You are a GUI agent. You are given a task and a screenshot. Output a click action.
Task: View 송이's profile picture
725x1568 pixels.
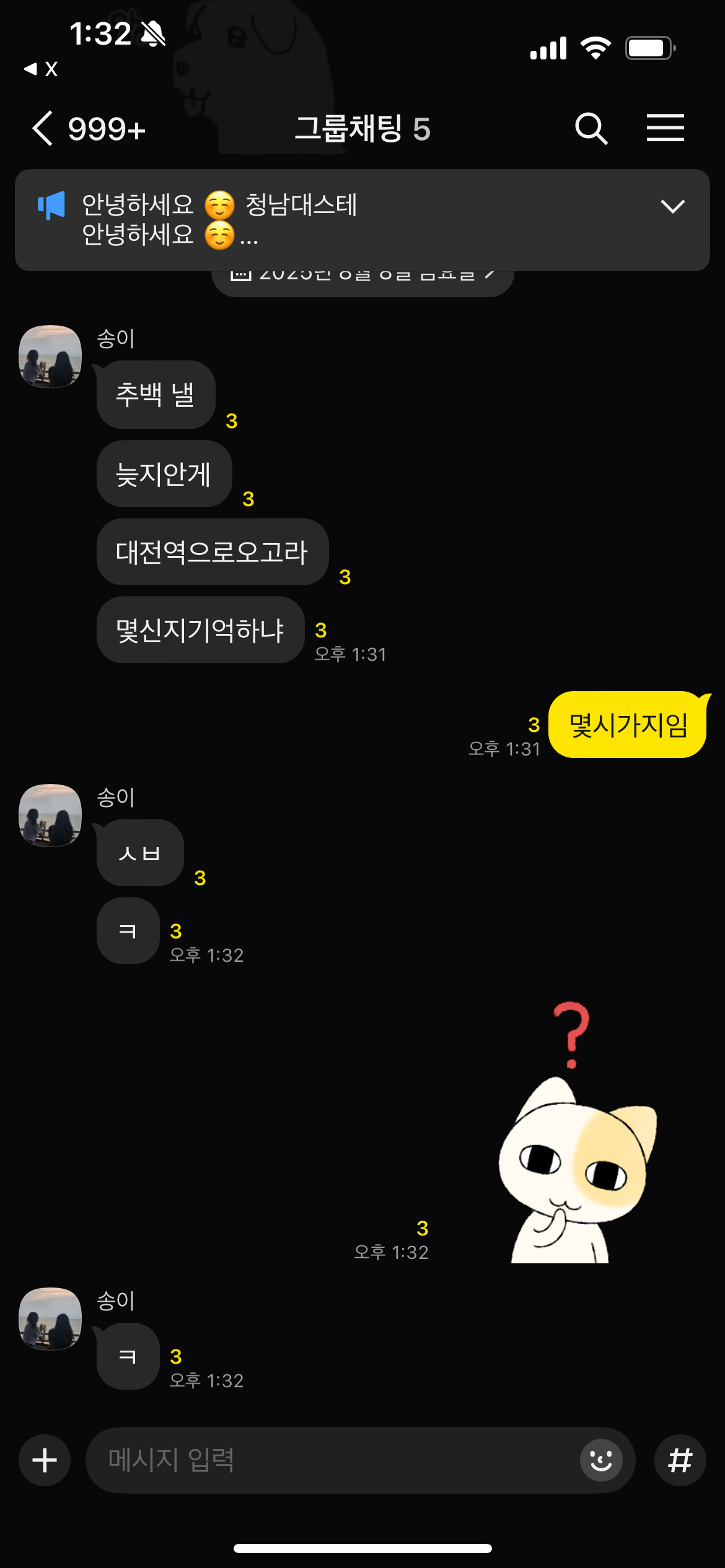tap(50, 357)
